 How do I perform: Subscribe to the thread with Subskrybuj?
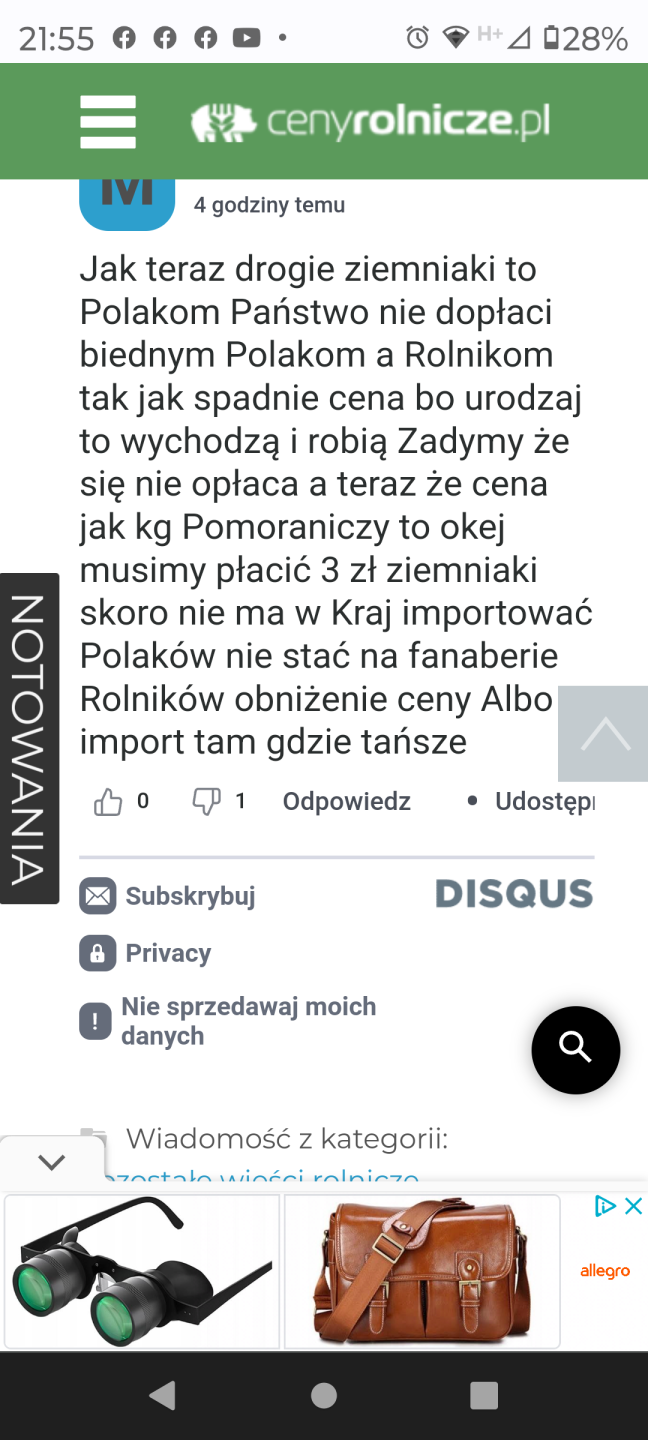point(168,896)
